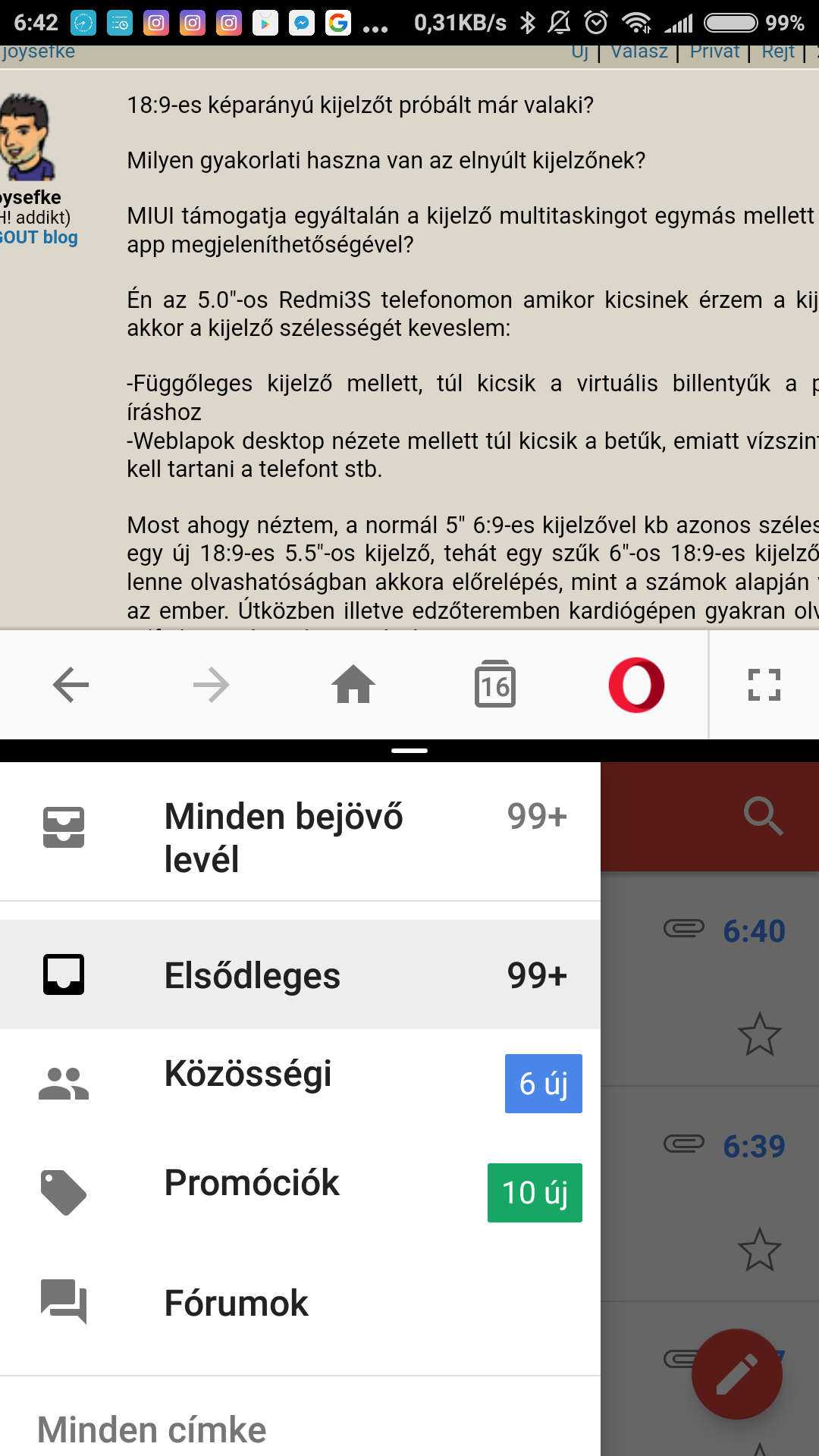Enter fullscreen mode in the browser
819x1456 pixels.
[x=764, y=685]
